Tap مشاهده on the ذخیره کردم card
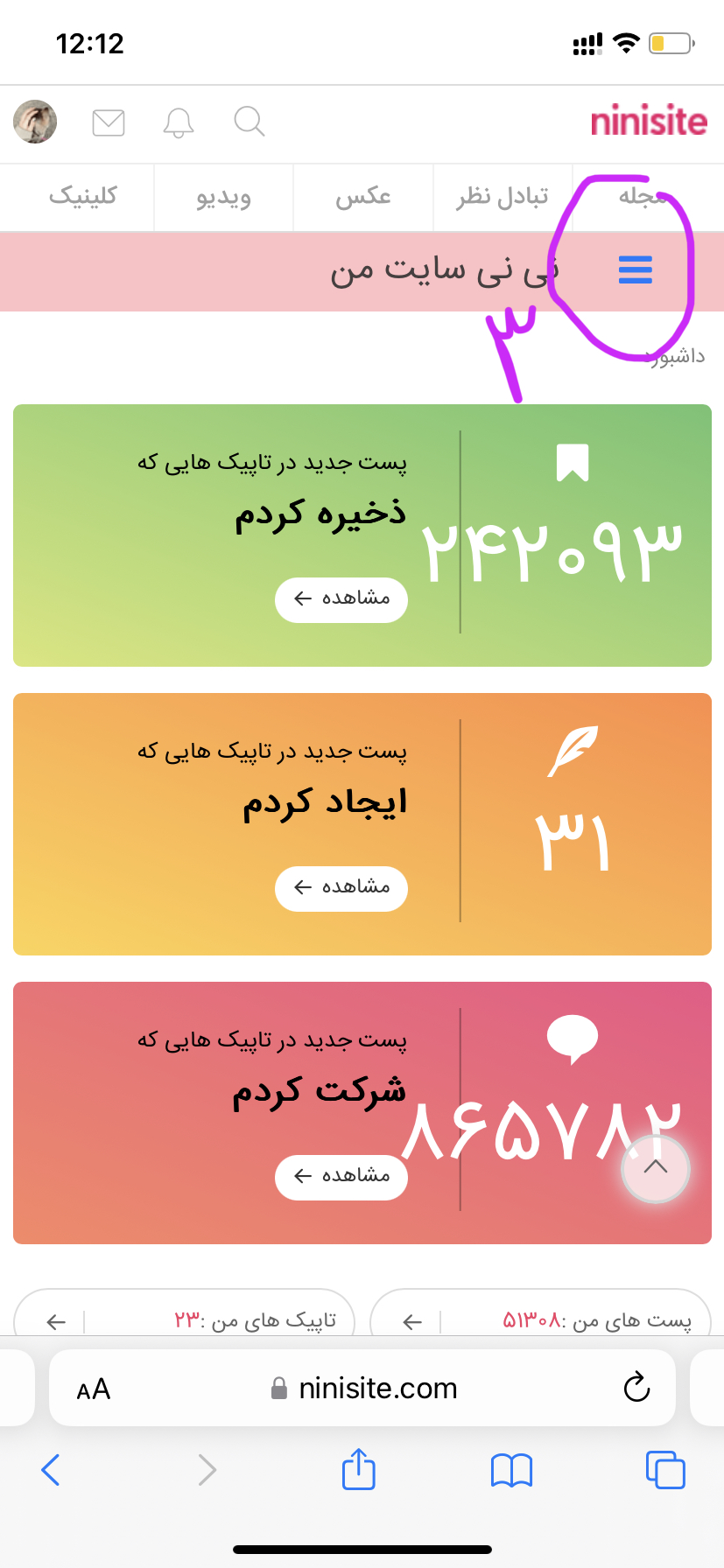The image size is (724, 1568). point(341,599)
